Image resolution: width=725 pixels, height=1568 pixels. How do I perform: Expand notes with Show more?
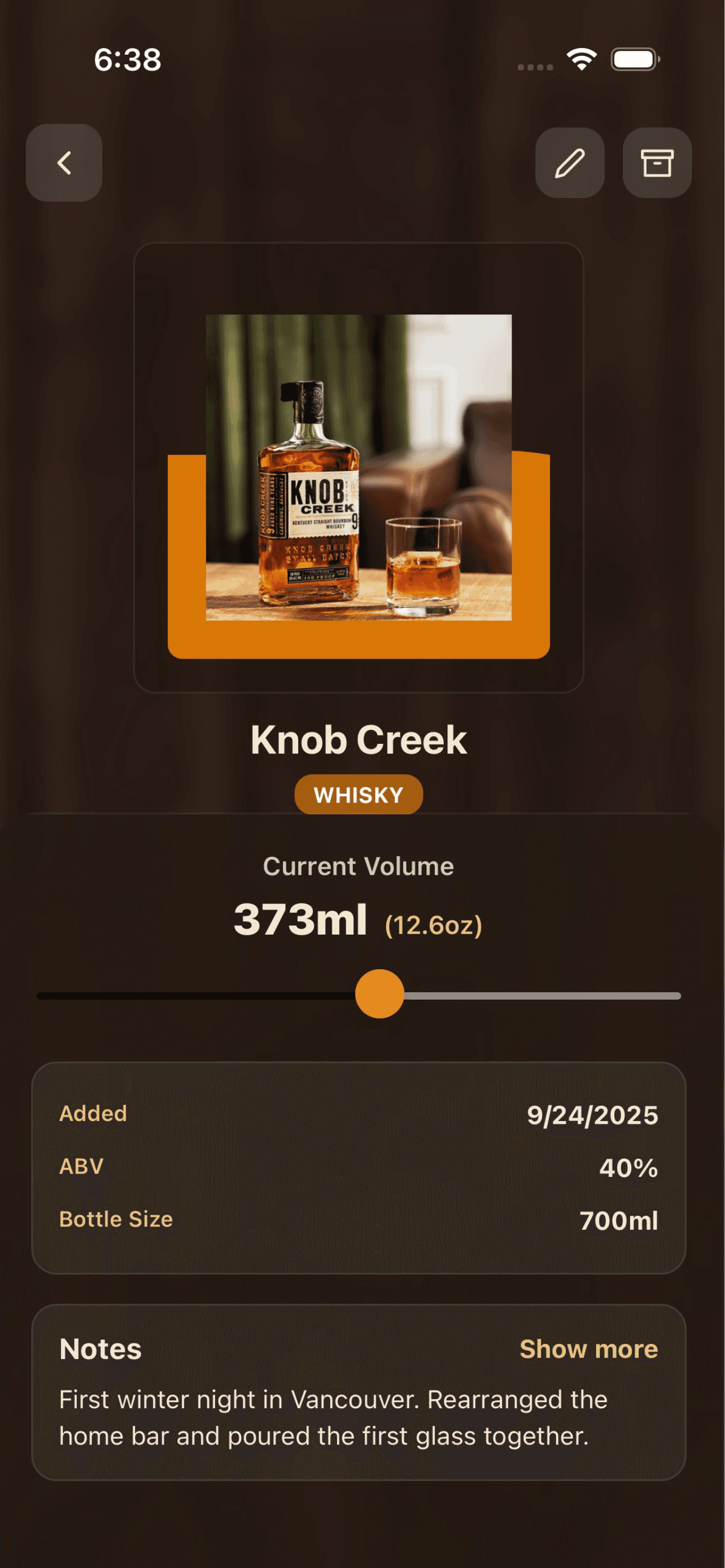pos(588,1349)
